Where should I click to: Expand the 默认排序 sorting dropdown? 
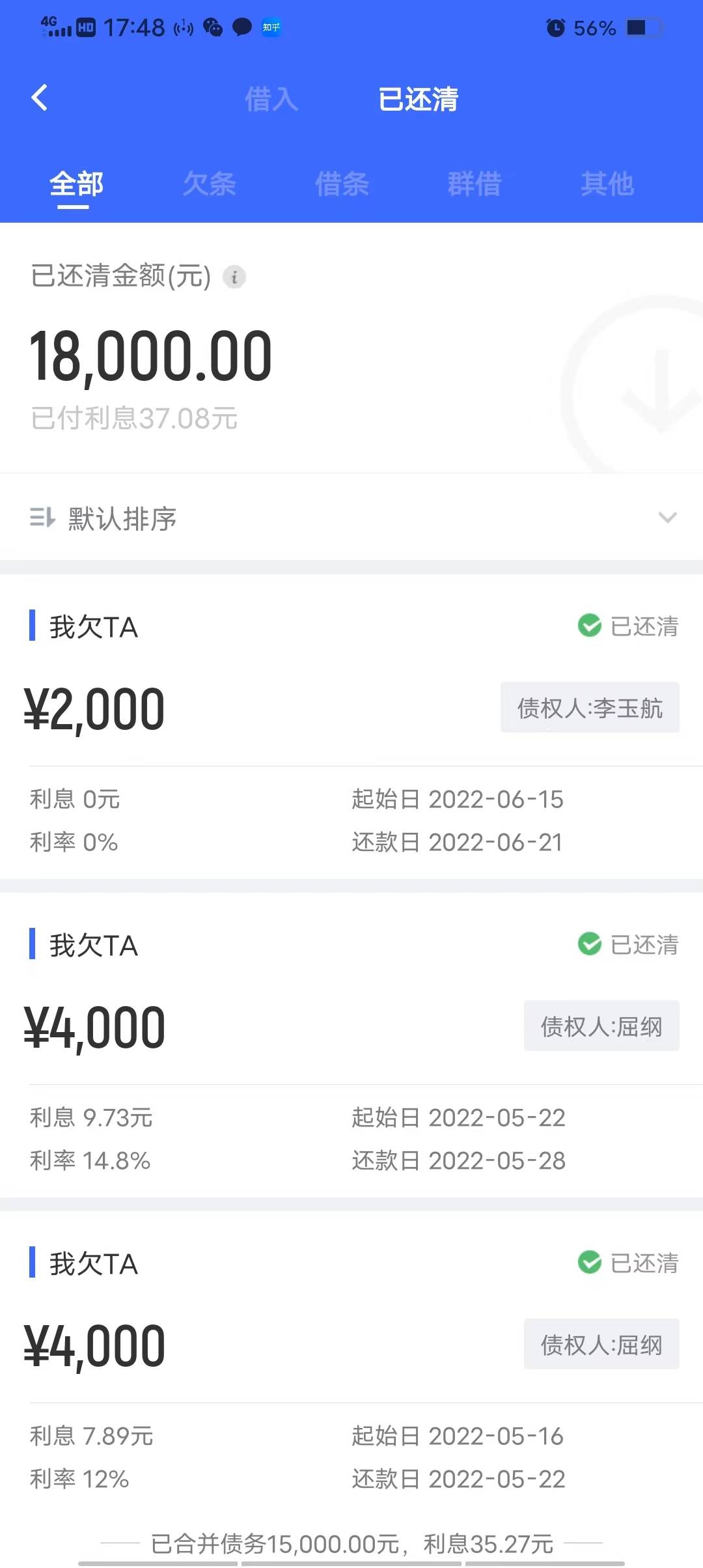(x=351, y=518)
